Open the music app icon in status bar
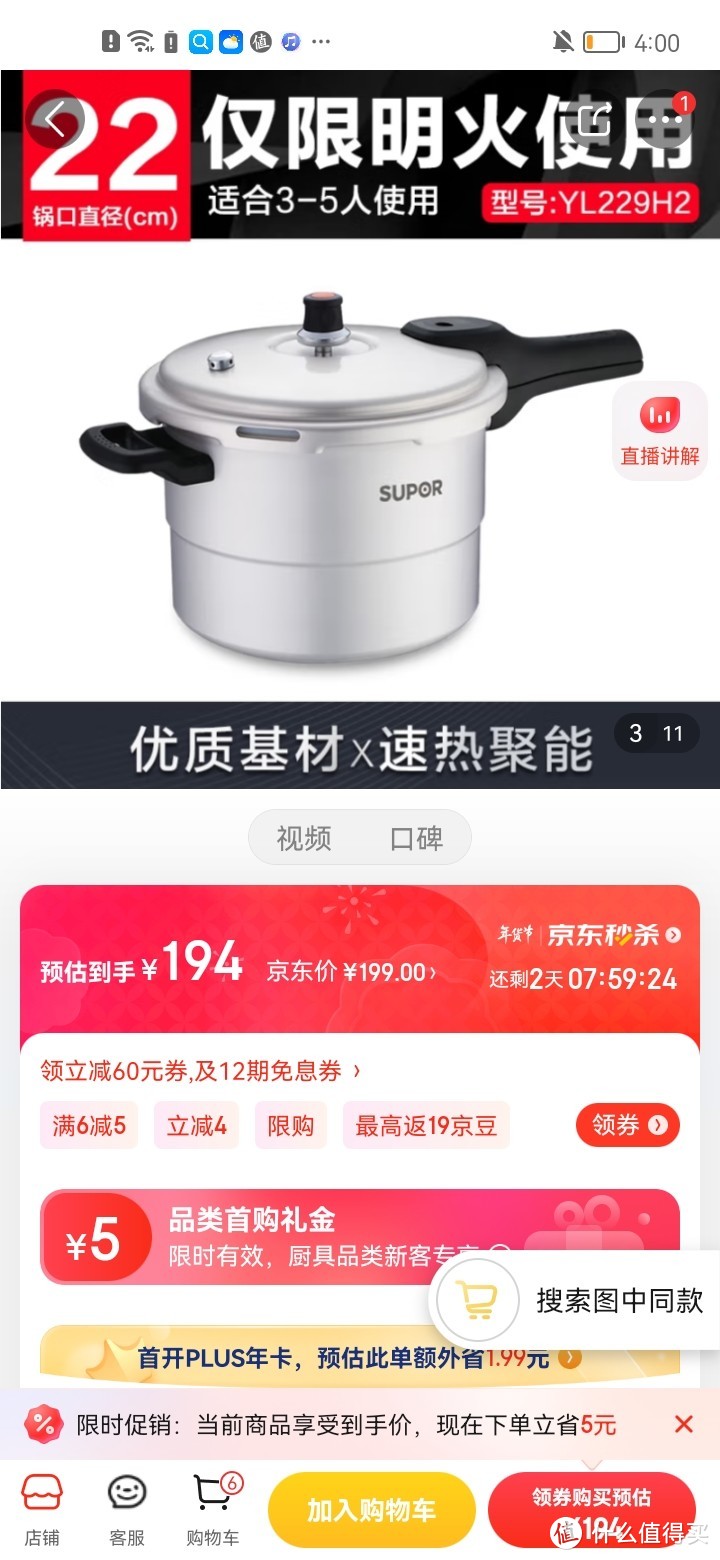Screen dimensions: 720x1560 (291, 41)
